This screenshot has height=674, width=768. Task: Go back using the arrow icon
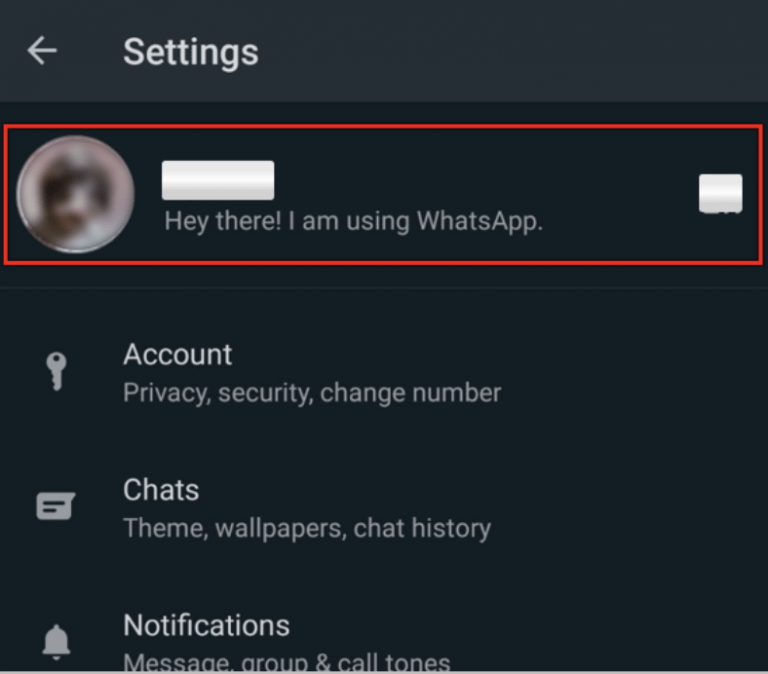coord(42,51)
